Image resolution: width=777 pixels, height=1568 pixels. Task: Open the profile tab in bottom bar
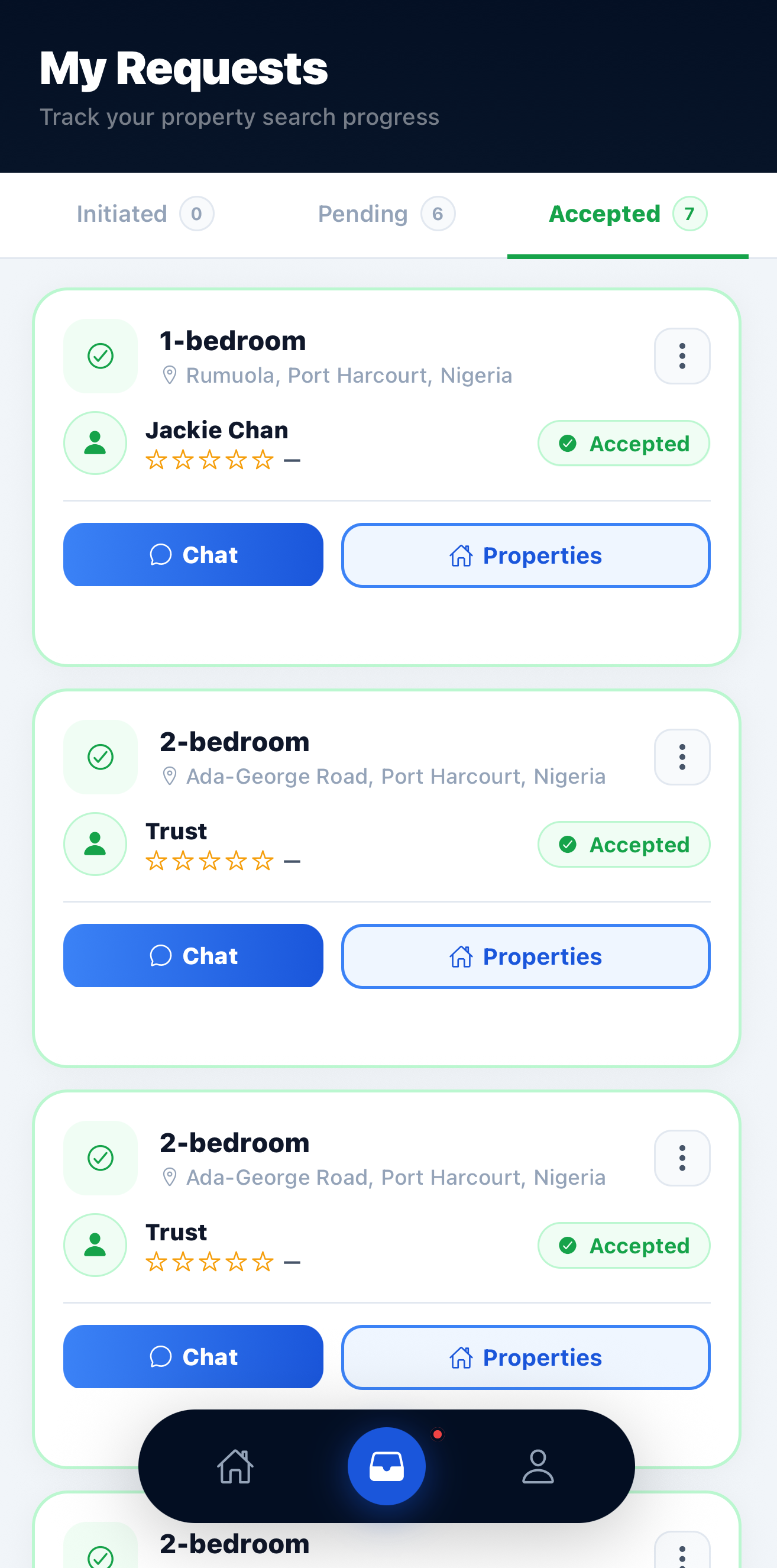(x=538, y=1466)
